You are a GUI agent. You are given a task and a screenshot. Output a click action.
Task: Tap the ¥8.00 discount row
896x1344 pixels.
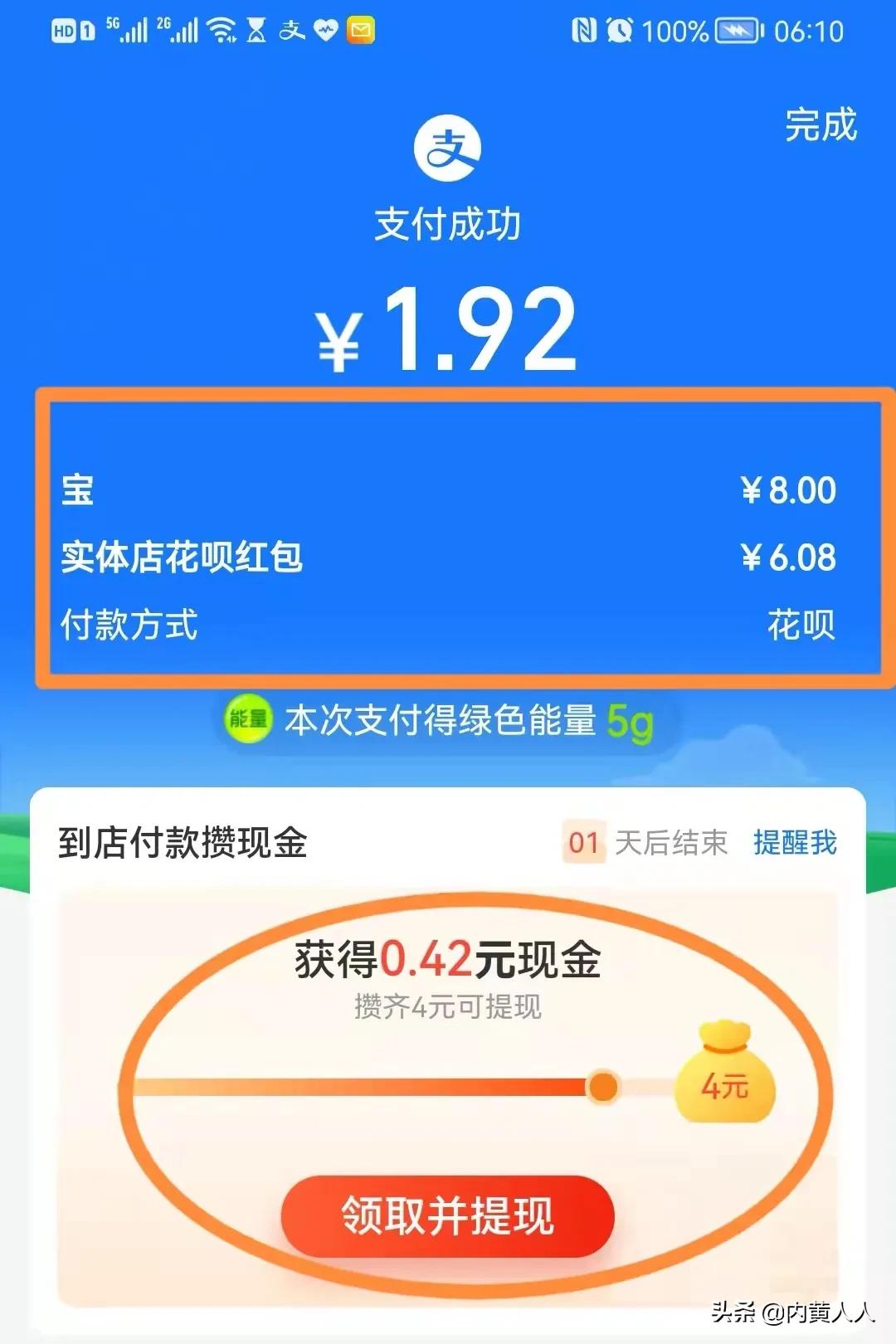pos(448,489)
